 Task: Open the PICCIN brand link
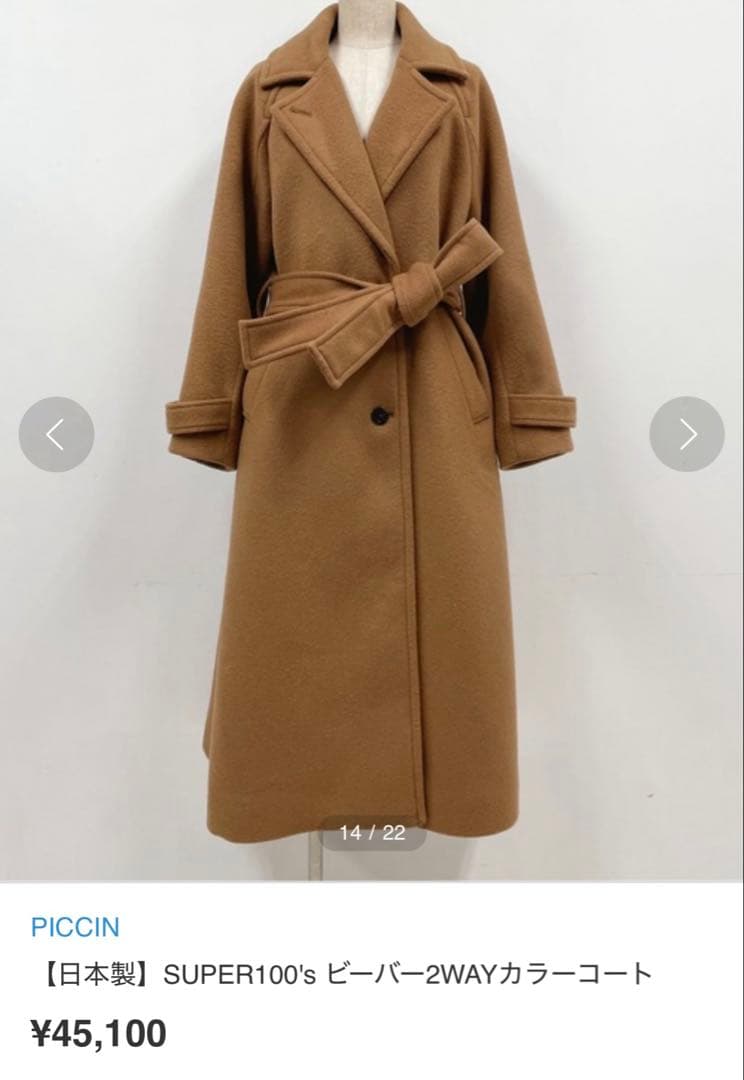point(75,926)
